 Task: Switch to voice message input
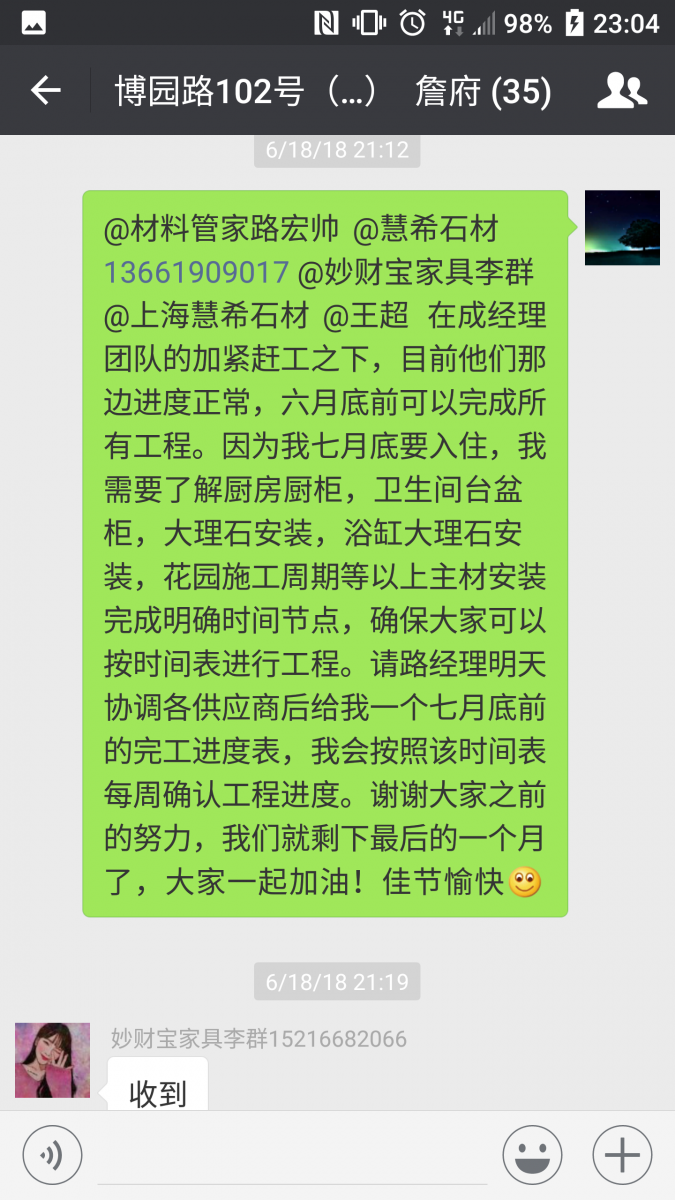click(52, 1155)
